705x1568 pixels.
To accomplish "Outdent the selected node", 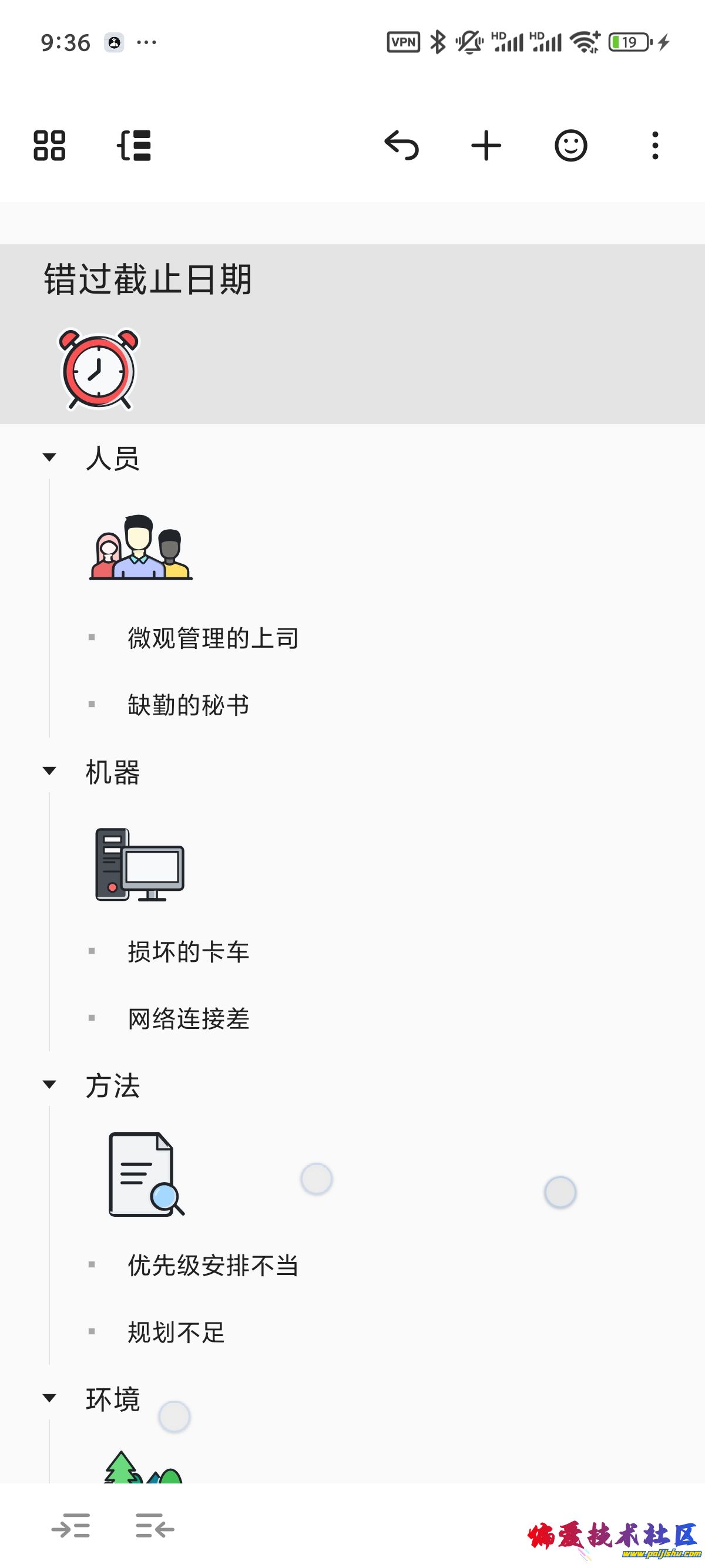I will [155, 1525].
